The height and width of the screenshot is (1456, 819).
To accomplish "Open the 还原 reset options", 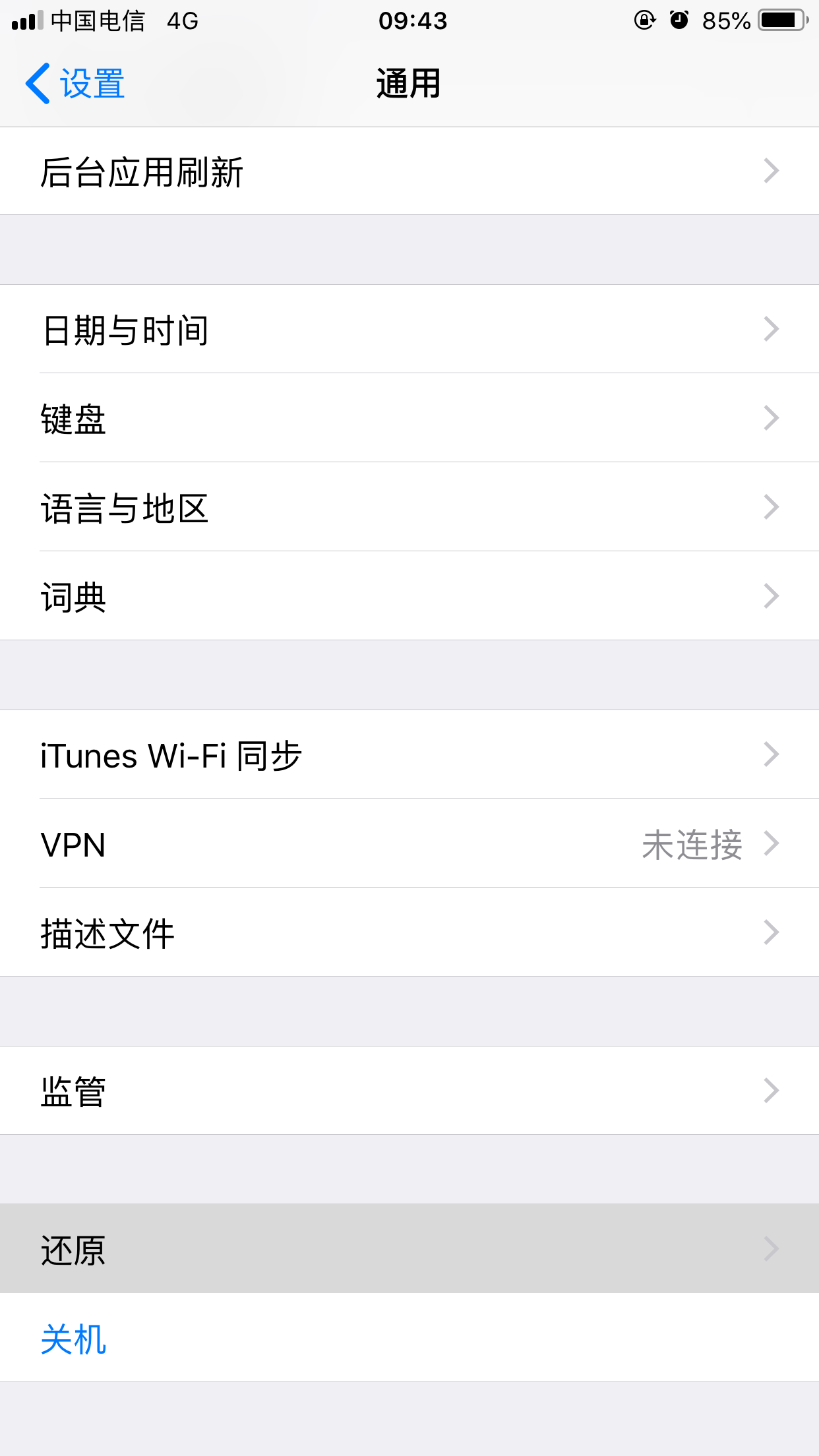I will pyautogui.click(x=409, y=1248).
